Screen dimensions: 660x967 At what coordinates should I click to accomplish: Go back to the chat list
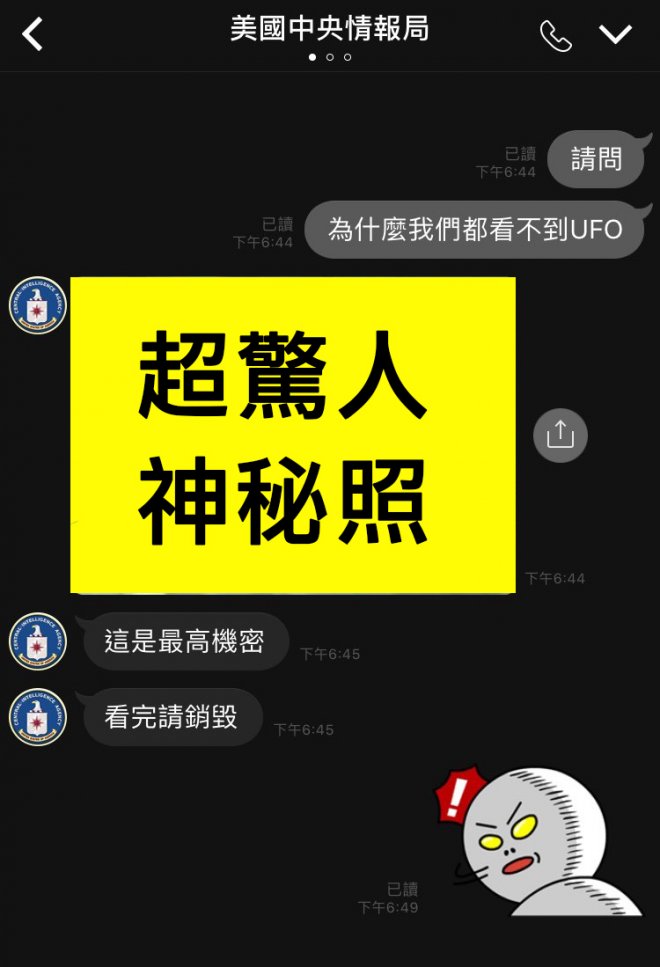point(33,35)
